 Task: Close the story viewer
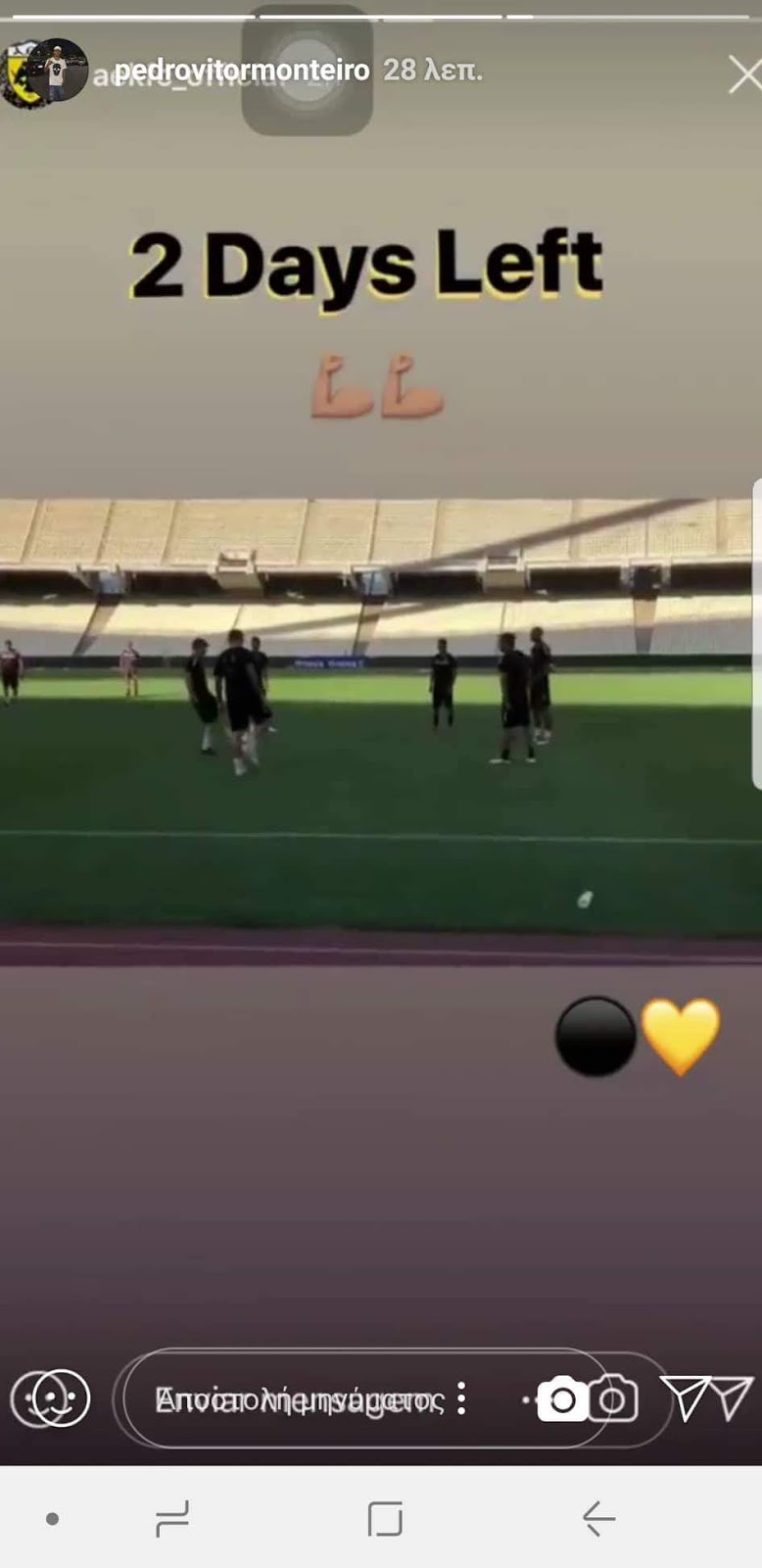pos(743,74)
